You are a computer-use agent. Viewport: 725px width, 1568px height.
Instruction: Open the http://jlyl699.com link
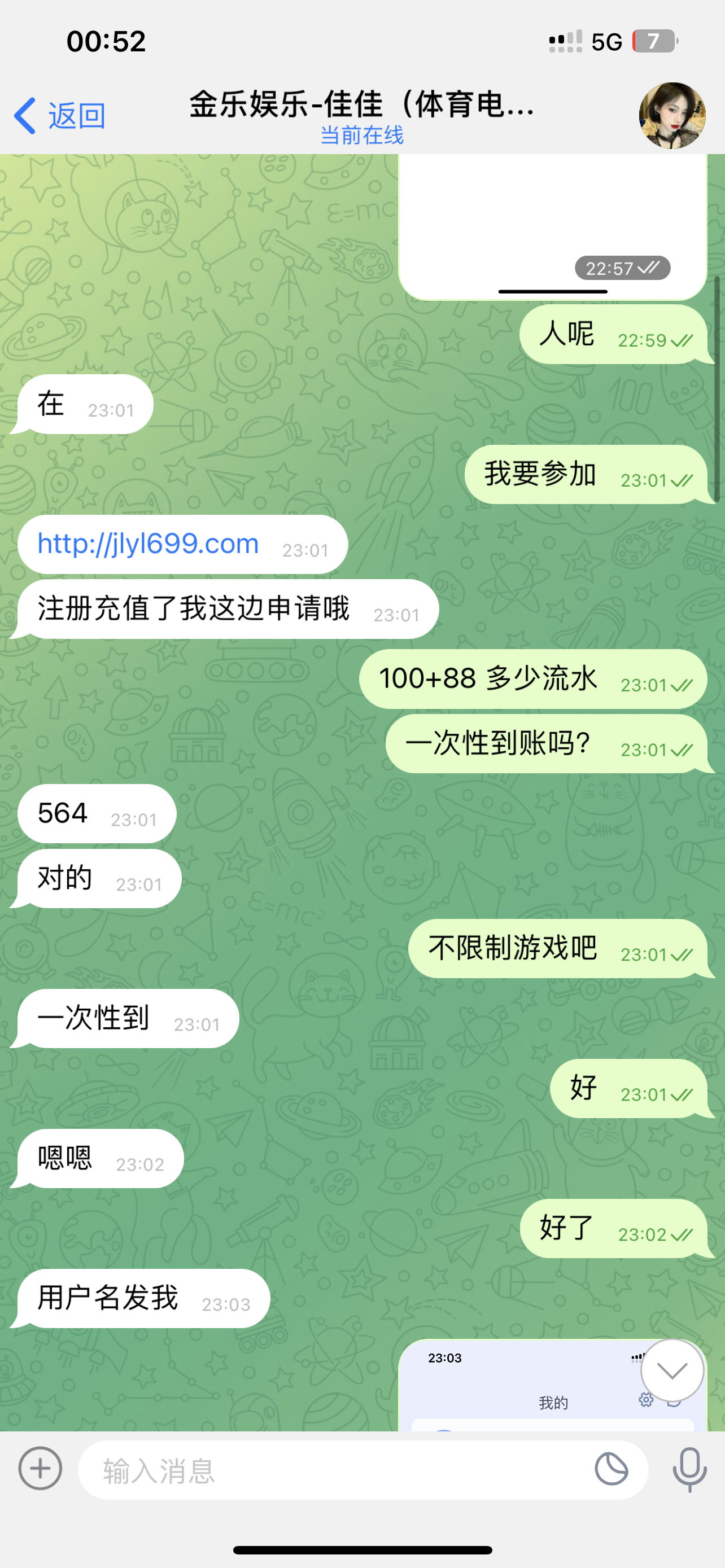click(x=148, y=544)
